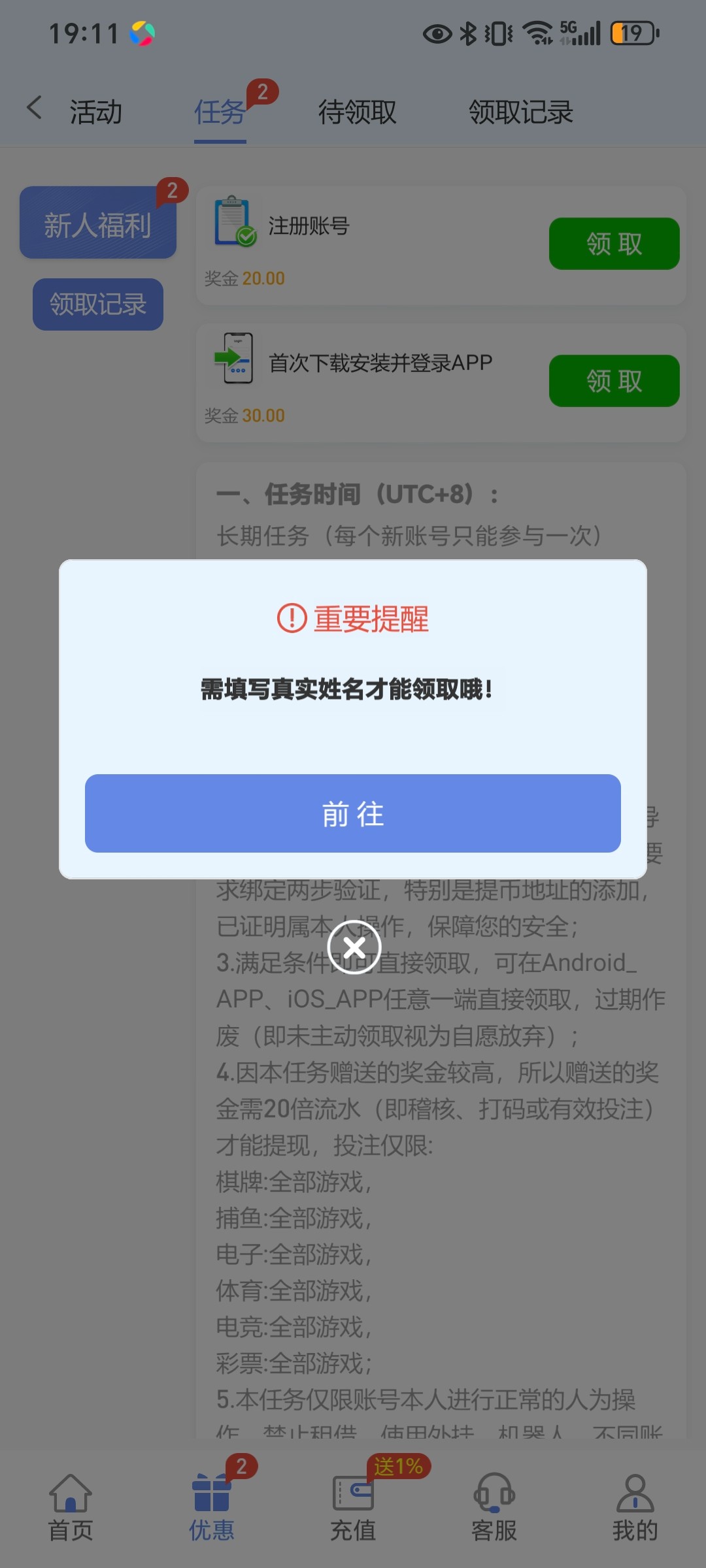Claim the 注册账号 bonus with 领取
The height and width of the screenshot is (1568, 706).
pos(614,244)
